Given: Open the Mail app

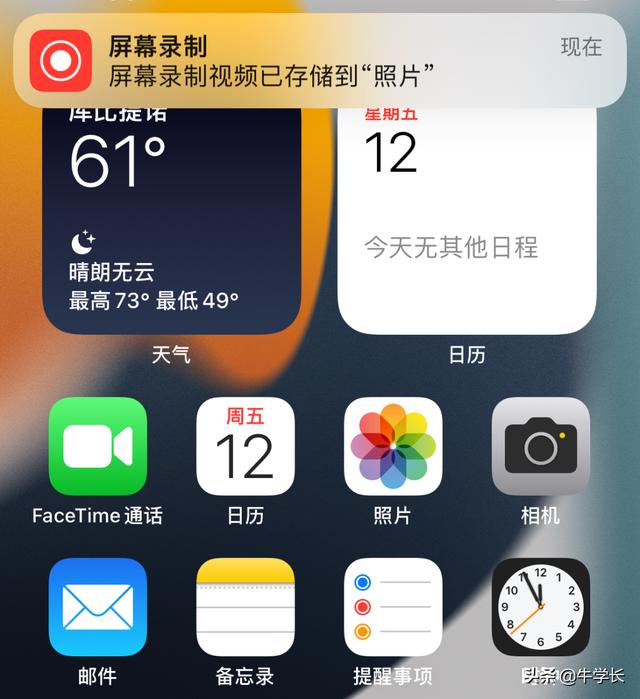Looking at the screenshot, I should (98, 607).
